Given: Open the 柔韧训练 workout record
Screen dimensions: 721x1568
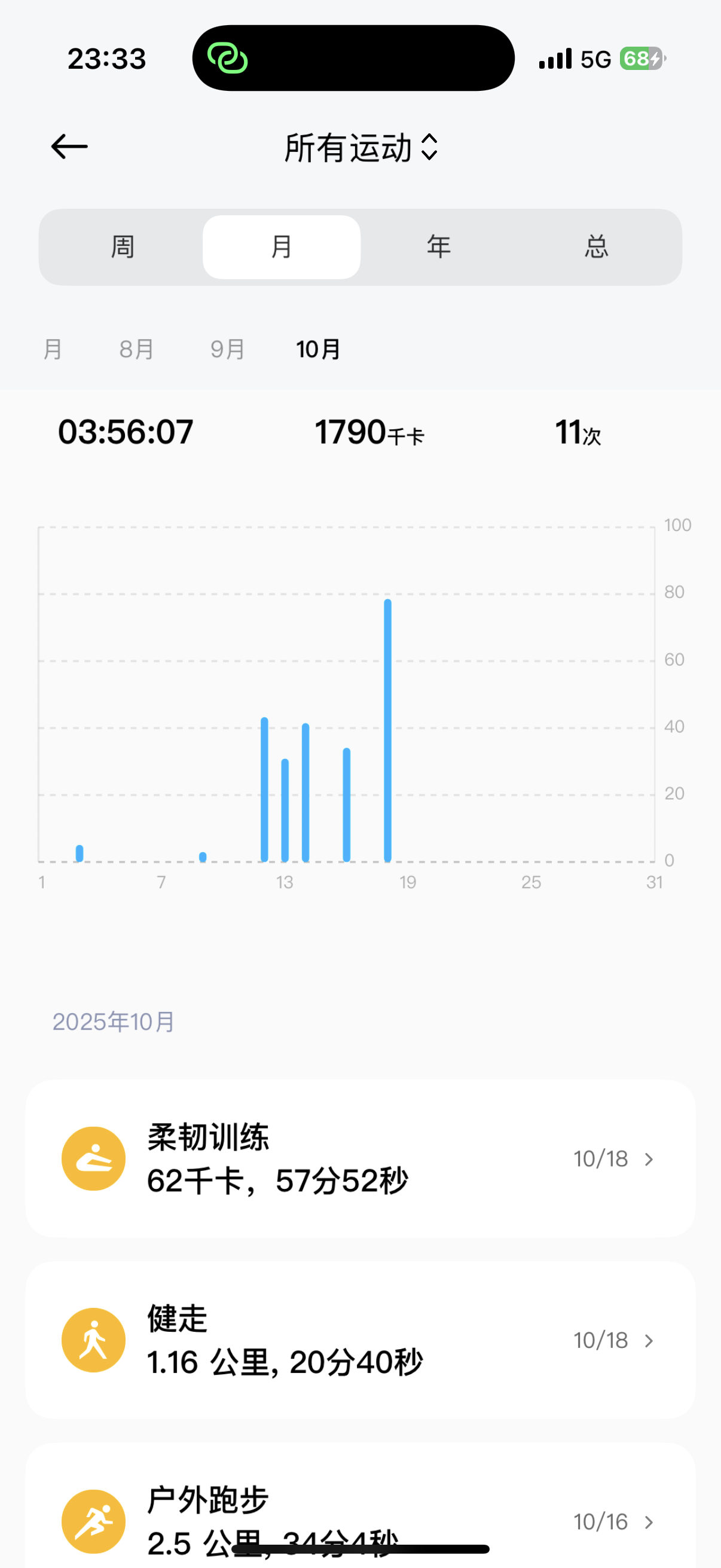Looking at the screenshot, I should pos(360,1159).
